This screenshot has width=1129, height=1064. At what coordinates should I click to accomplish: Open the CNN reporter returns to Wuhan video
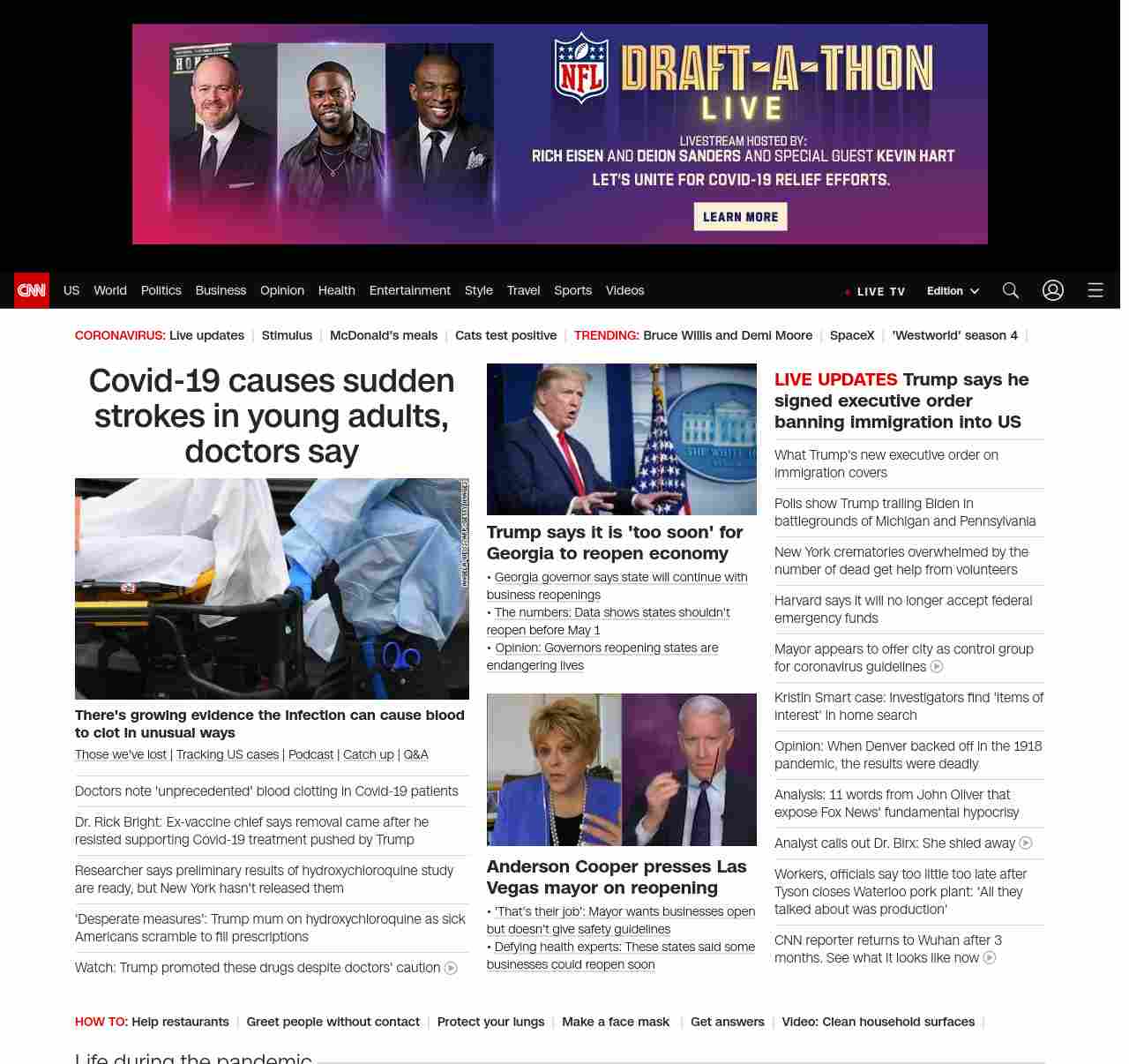click(887, 948)
